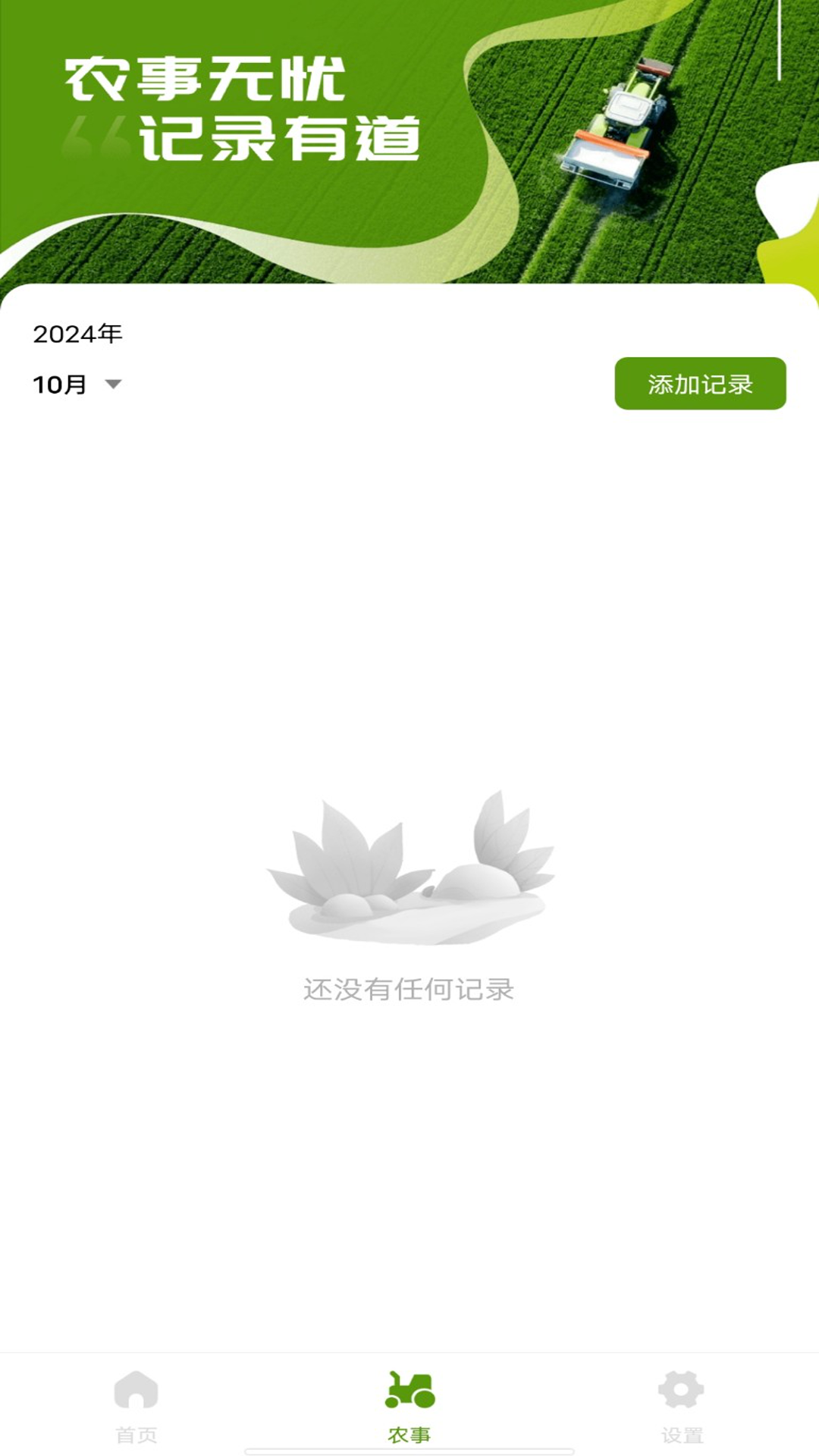Tap the 添加记录 button
The width and height of the screenshot is (819, 1456).
pyautogui.click(x=700, y=384)
